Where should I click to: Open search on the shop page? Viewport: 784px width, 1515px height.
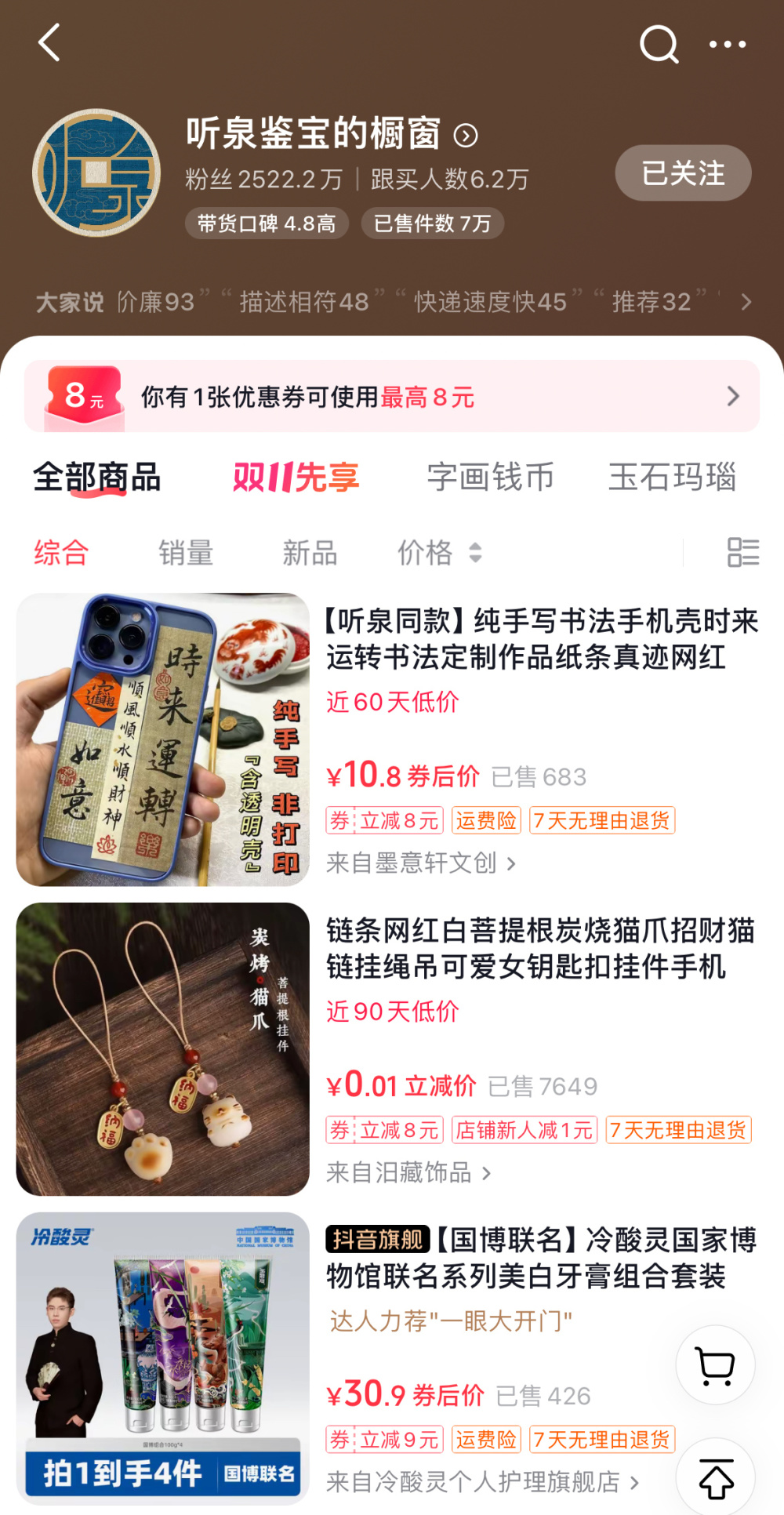point(659,45)
